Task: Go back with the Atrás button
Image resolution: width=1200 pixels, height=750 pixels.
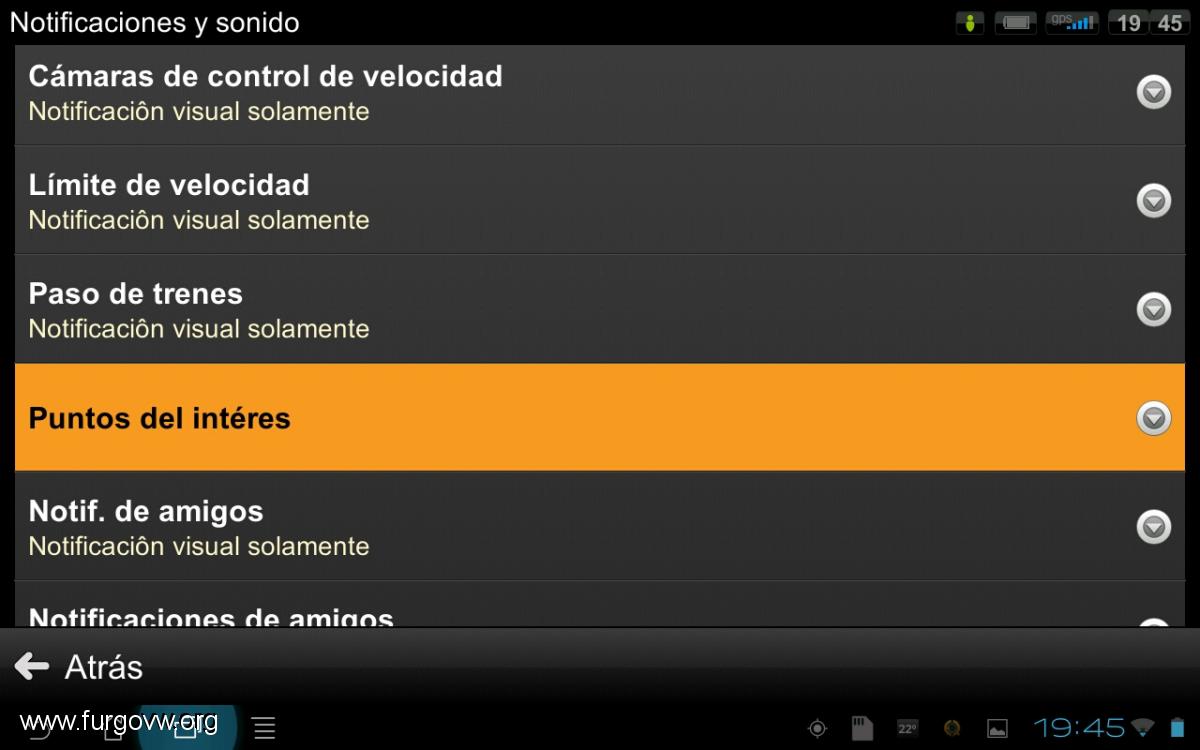Action: point(80,667)
